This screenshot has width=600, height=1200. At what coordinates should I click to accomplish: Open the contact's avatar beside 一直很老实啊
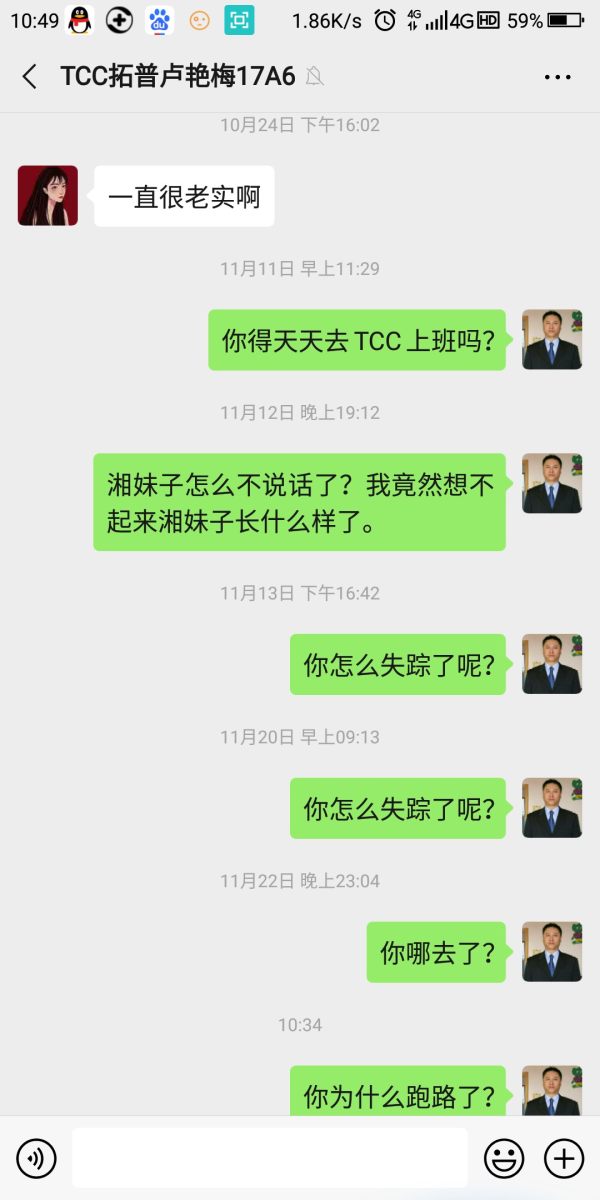click(48, 196)
